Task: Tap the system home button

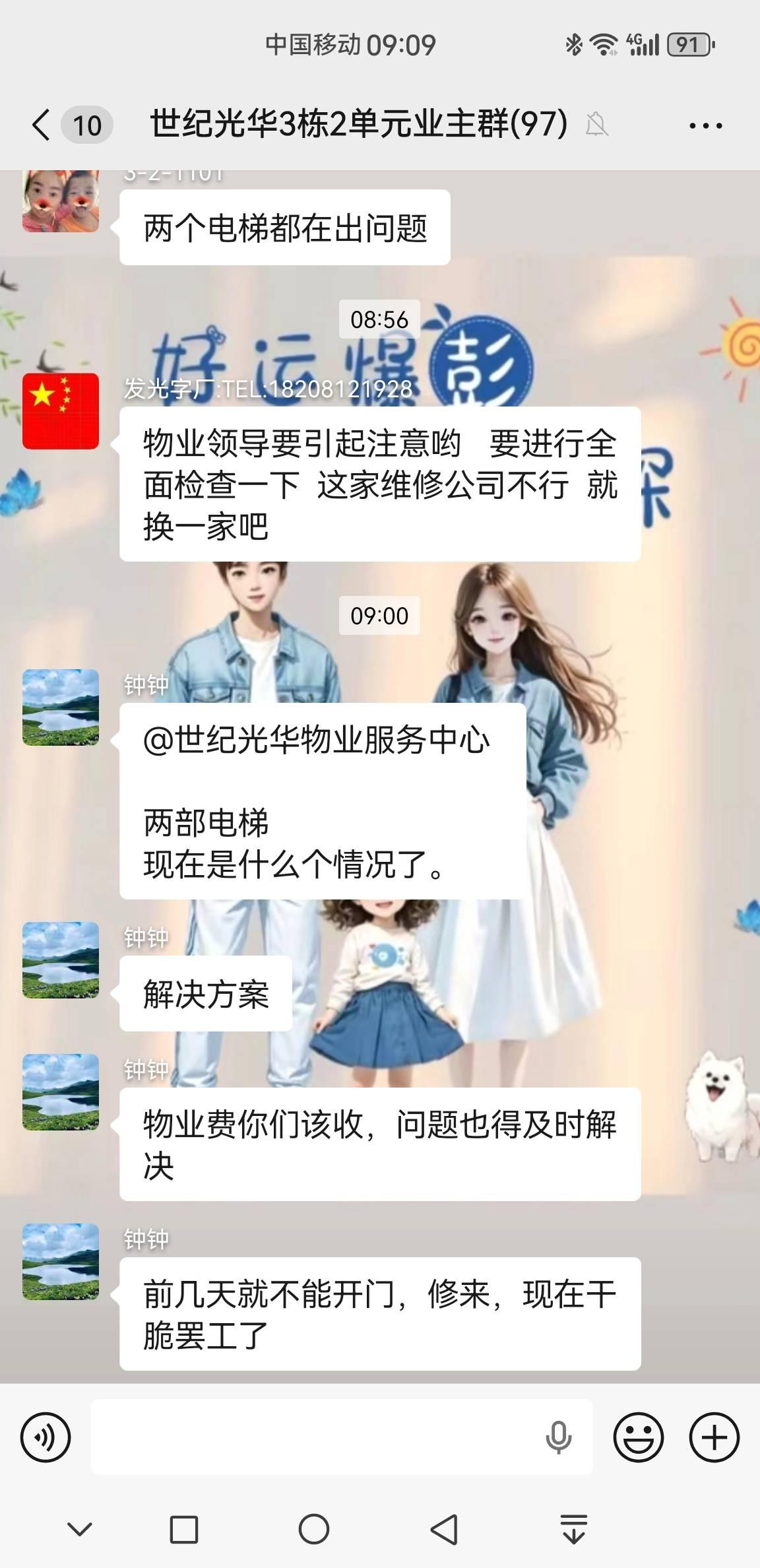Action: pyautogui.click(x=313, y=1529)
